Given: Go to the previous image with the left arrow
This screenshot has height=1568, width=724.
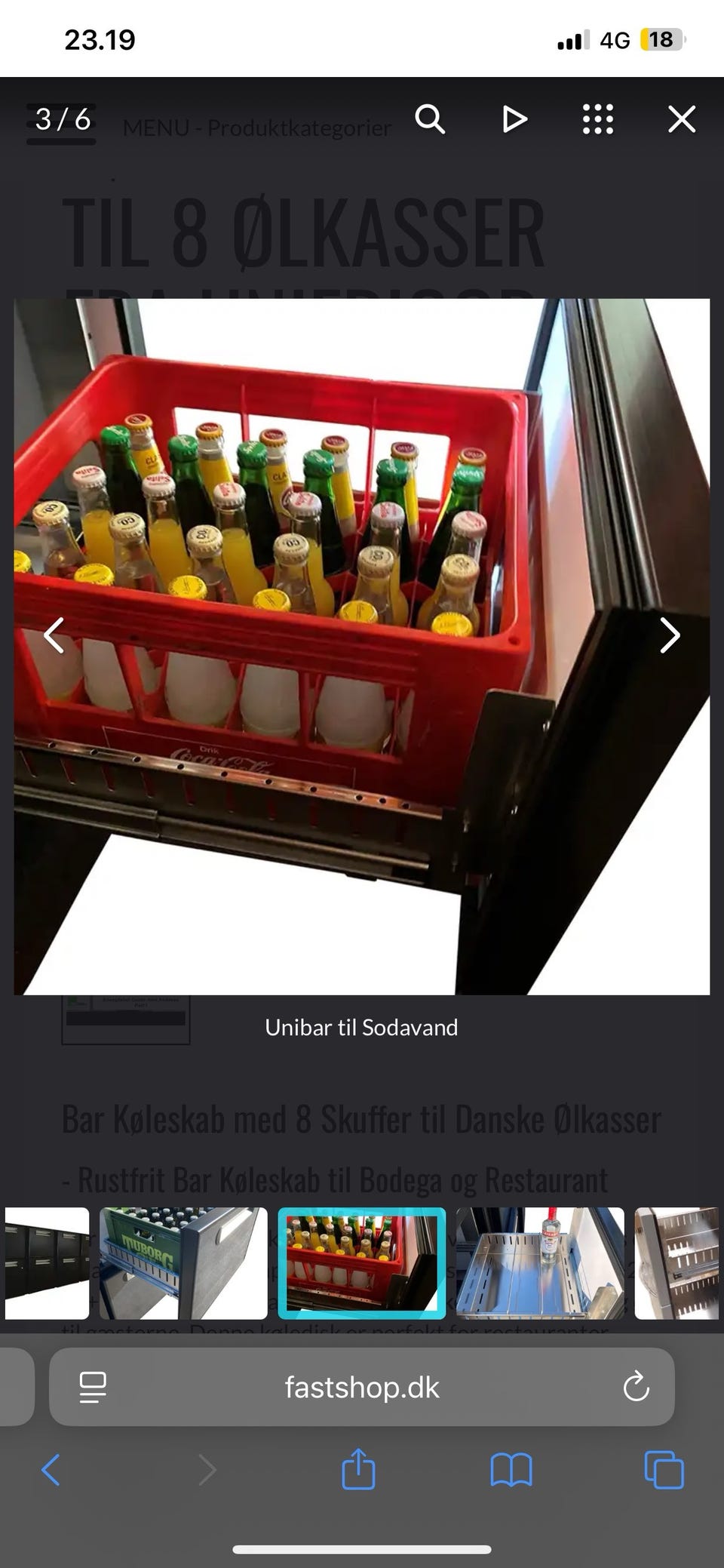Looking at the screenshot, I should click(54, 636).
